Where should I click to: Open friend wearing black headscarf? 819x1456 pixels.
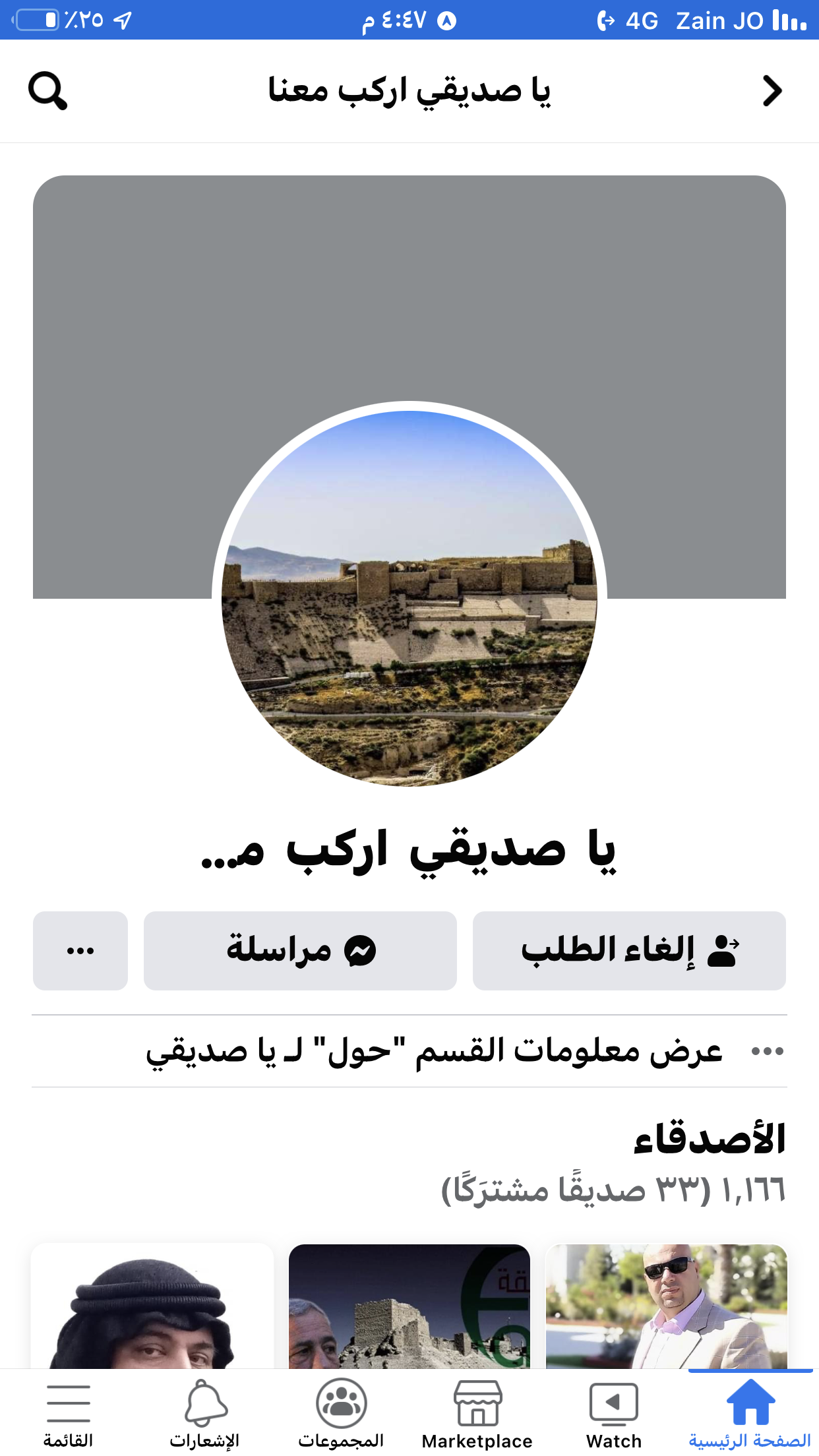click(x=152, y=1306)
